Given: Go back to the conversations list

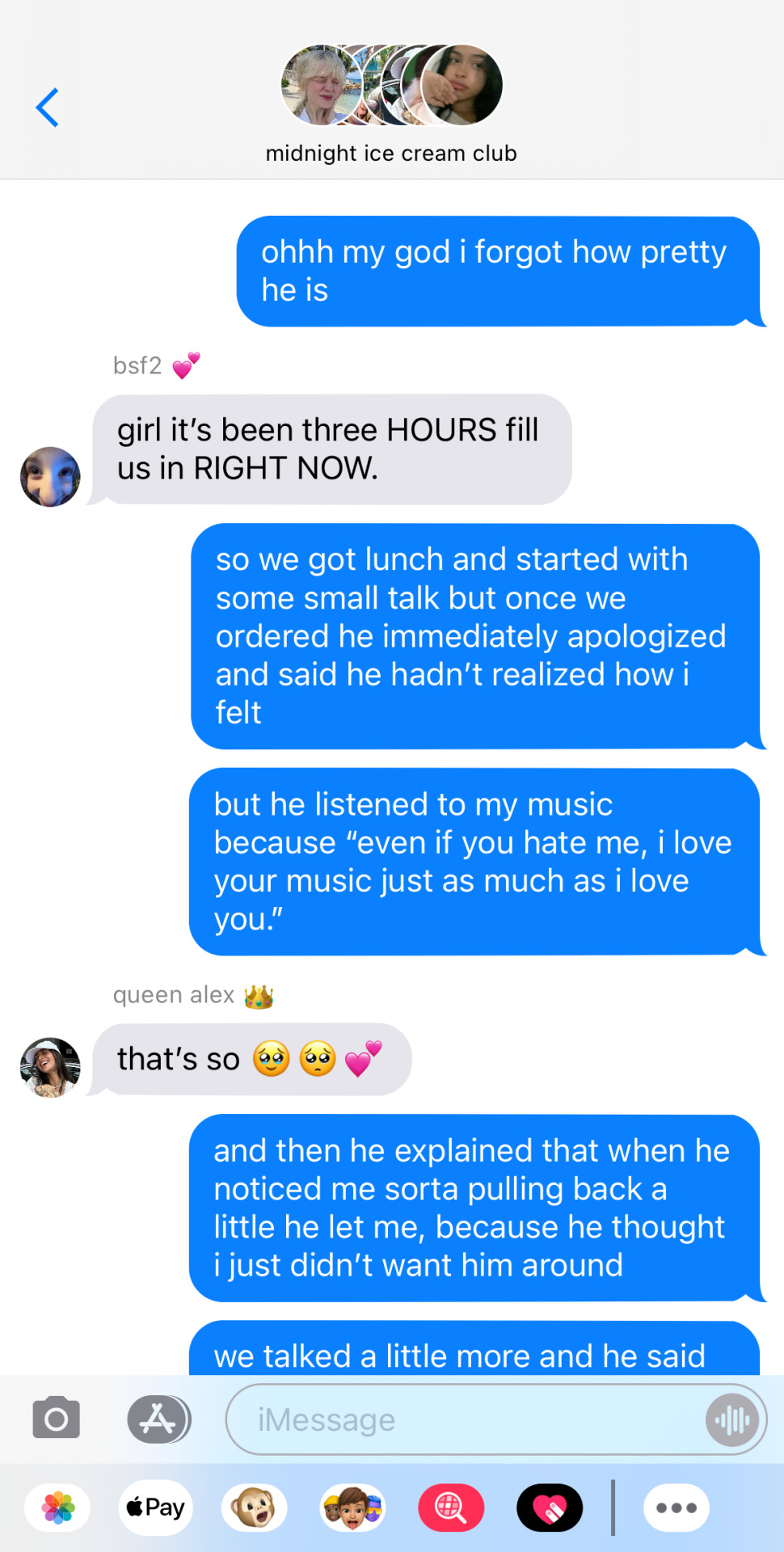Looking at the screenshot, I should 48,108.
